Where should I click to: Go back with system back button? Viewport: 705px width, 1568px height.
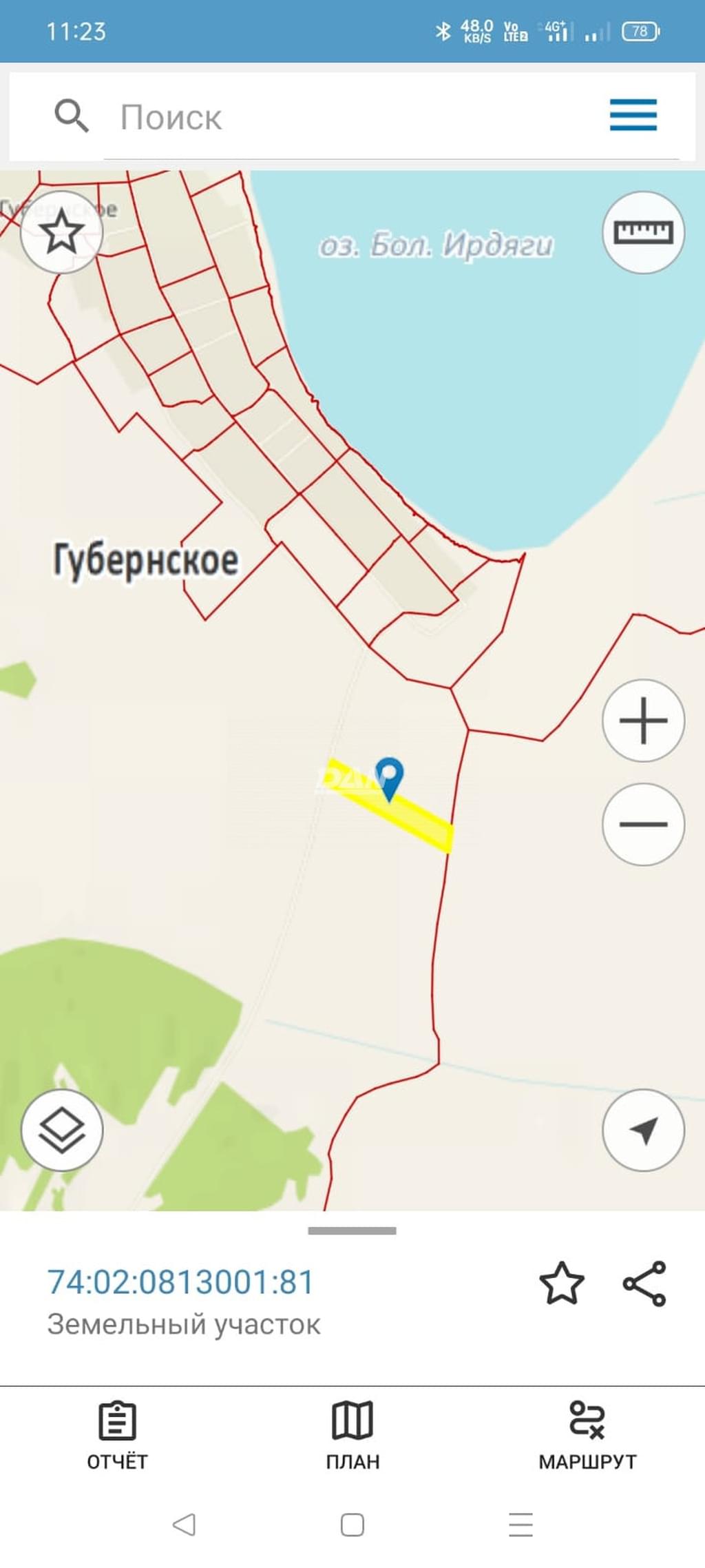(x=184, y=1525)
